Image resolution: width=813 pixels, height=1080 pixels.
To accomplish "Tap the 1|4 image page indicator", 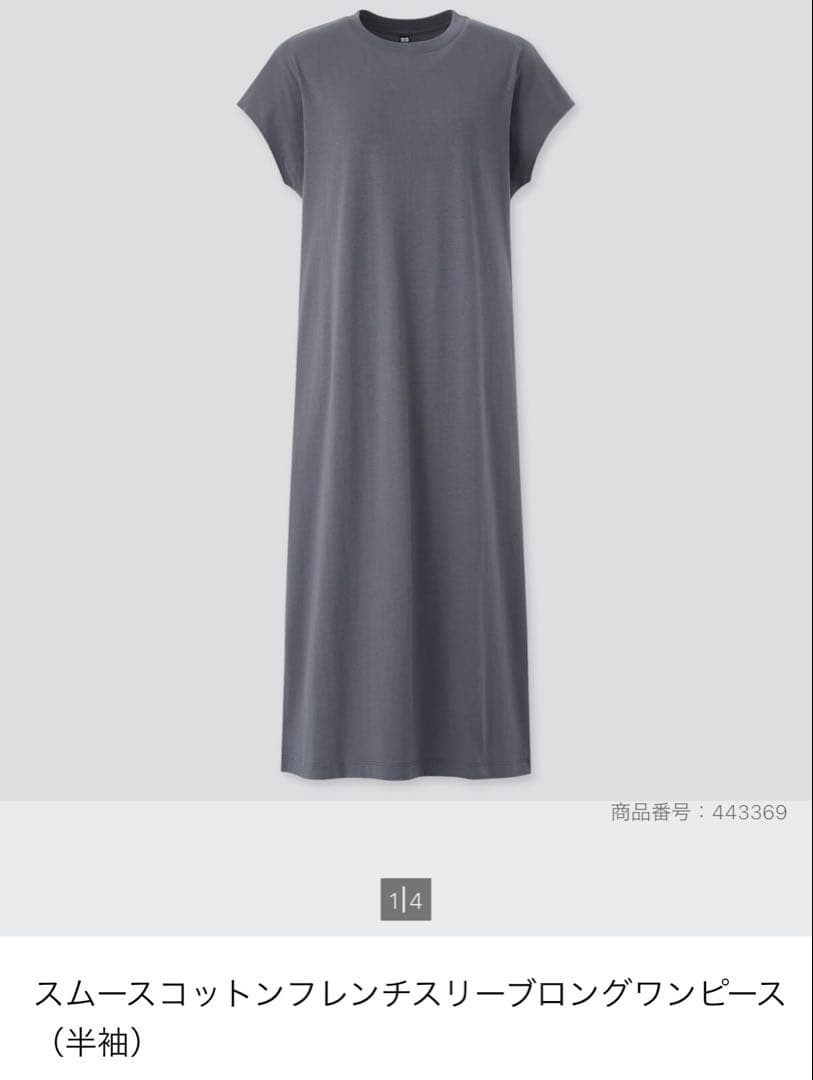I will point(406,900).
